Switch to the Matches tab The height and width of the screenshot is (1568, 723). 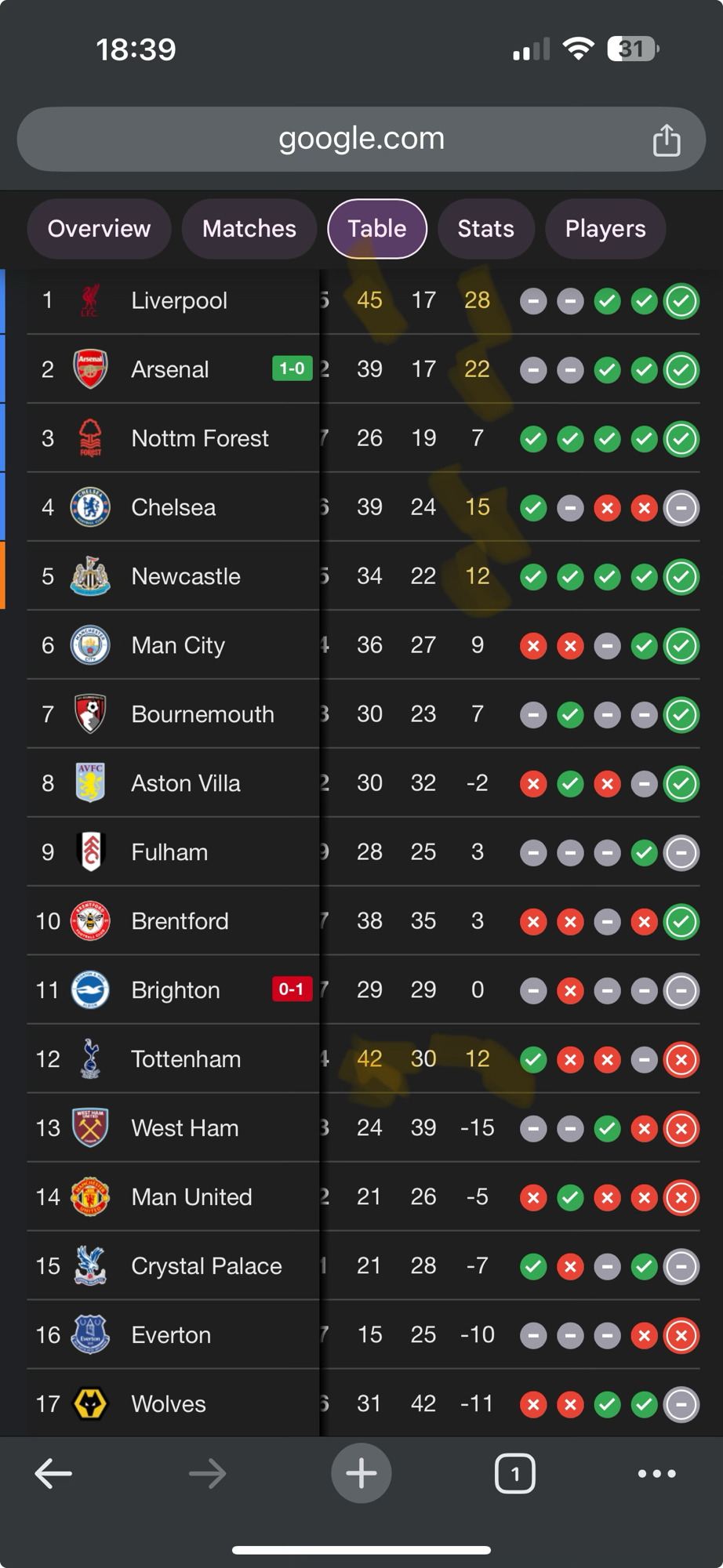249,229
